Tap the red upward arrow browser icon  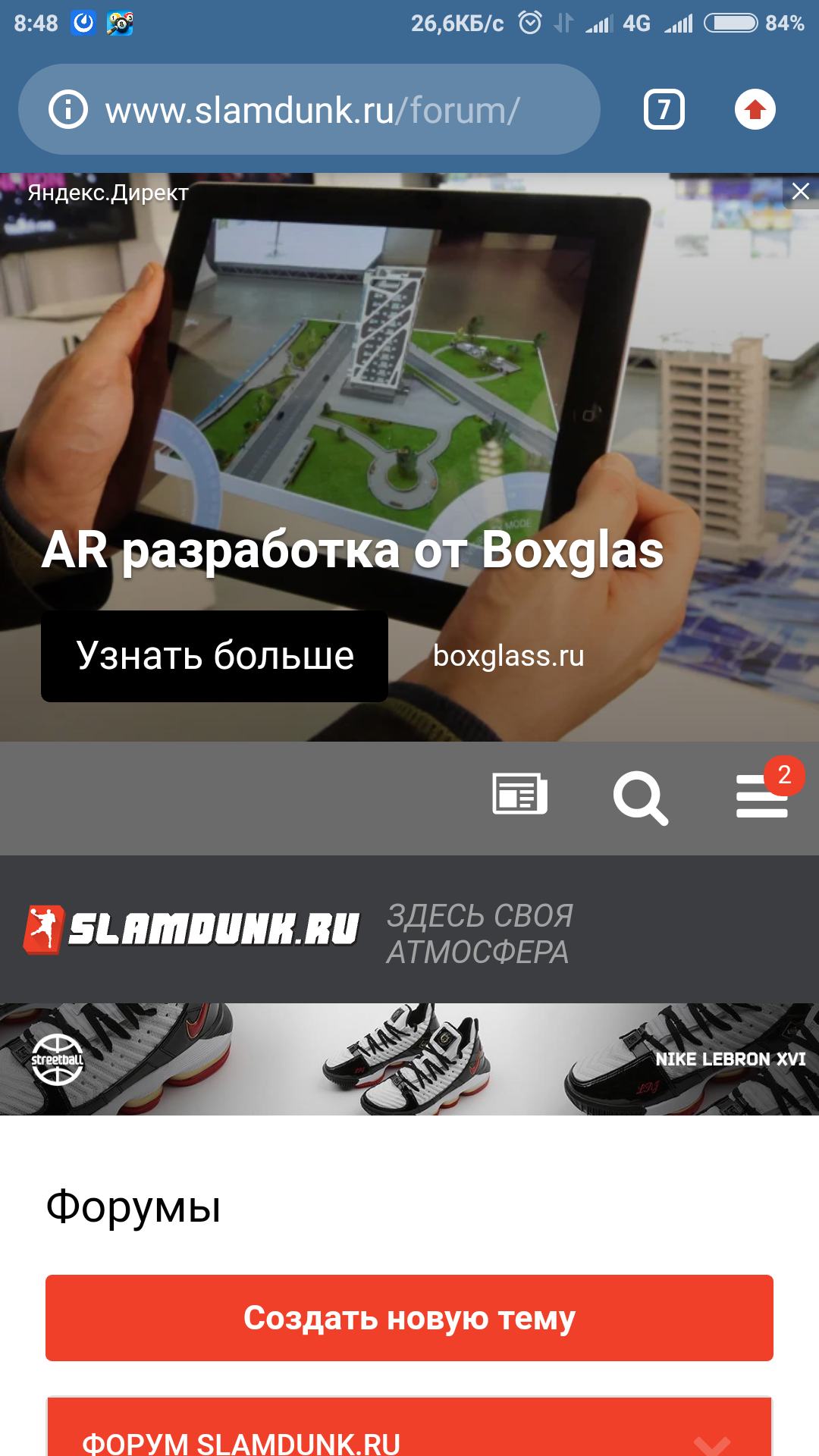(x=755, y=110)
